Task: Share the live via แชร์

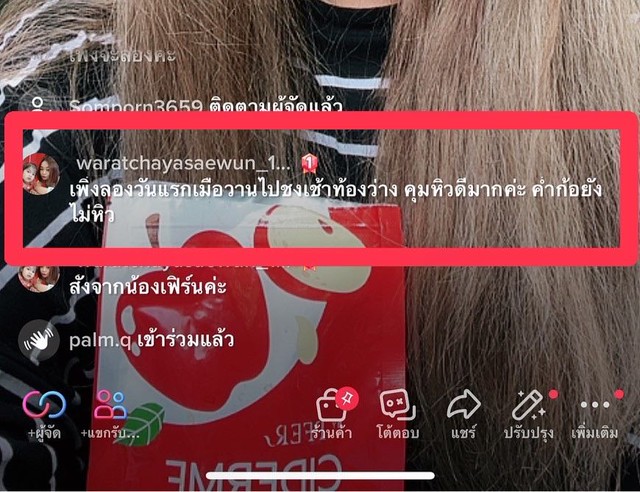Action: (x=462, y=411)
